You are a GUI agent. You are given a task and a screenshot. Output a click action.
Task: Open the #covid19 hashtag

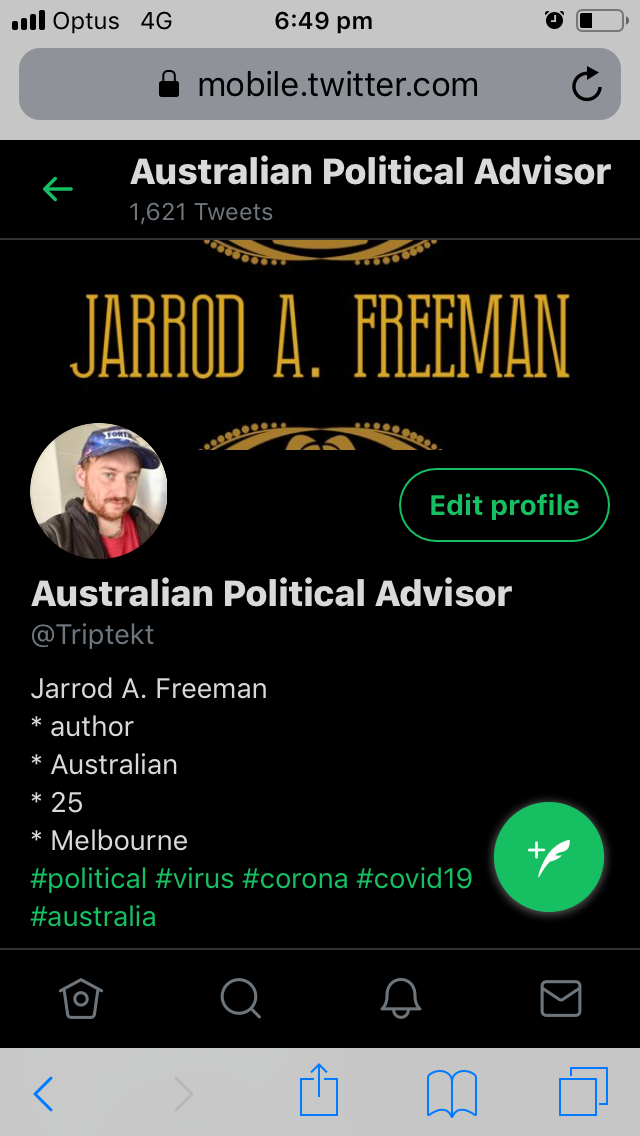tap(414, 878)
